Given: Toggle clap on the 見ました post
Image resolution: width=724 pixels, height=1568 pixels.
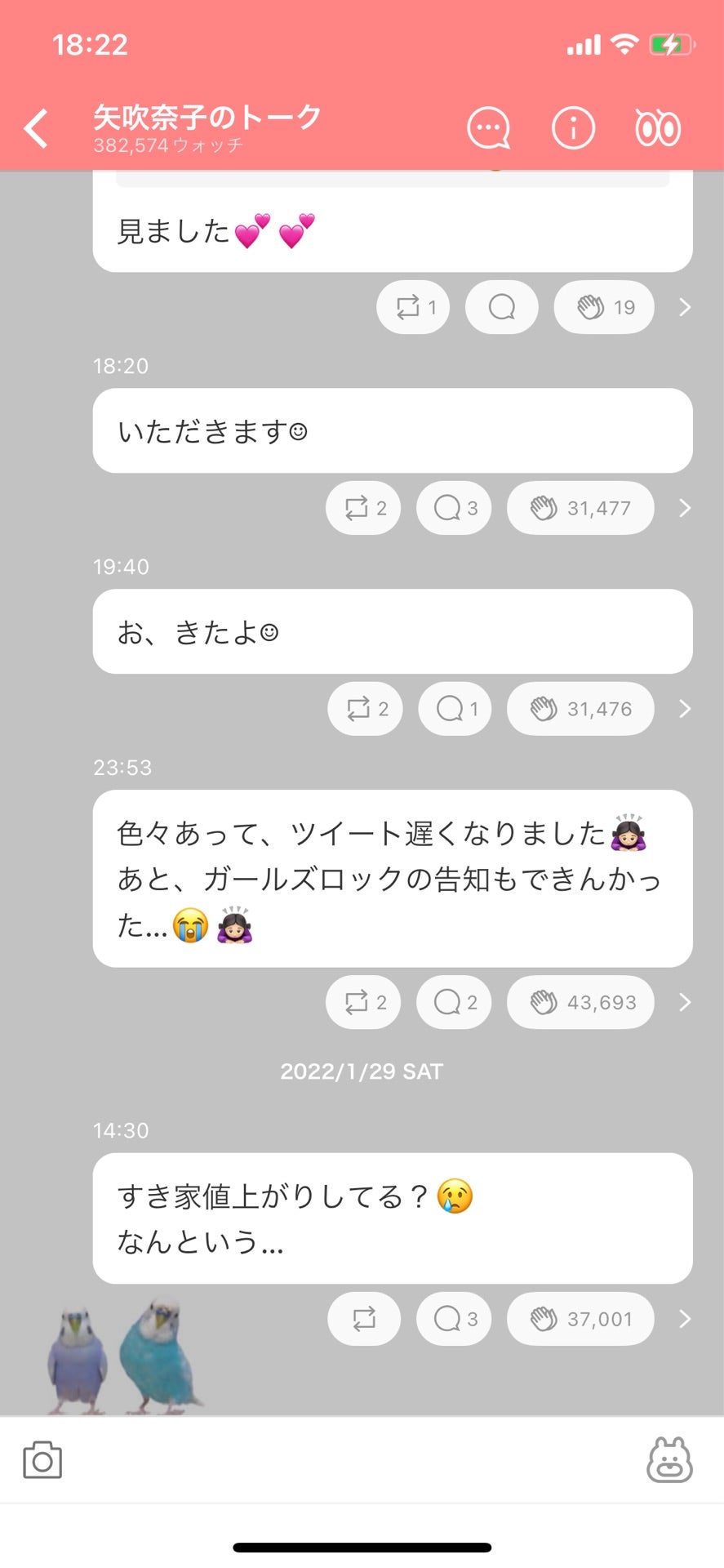Looking at the screenshot, I should click(x=603, y=307).
